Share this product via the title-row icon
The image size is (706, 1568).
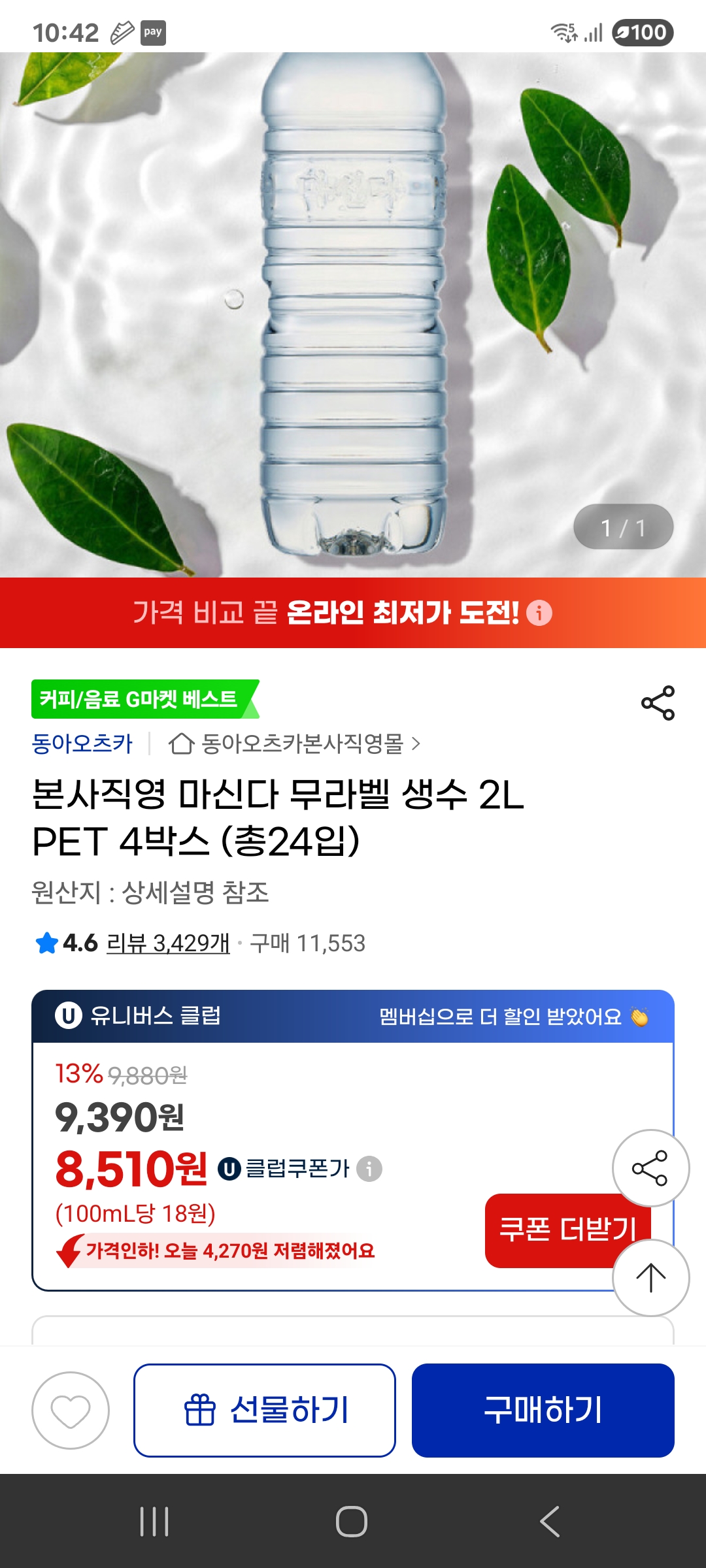pos(658,703)
